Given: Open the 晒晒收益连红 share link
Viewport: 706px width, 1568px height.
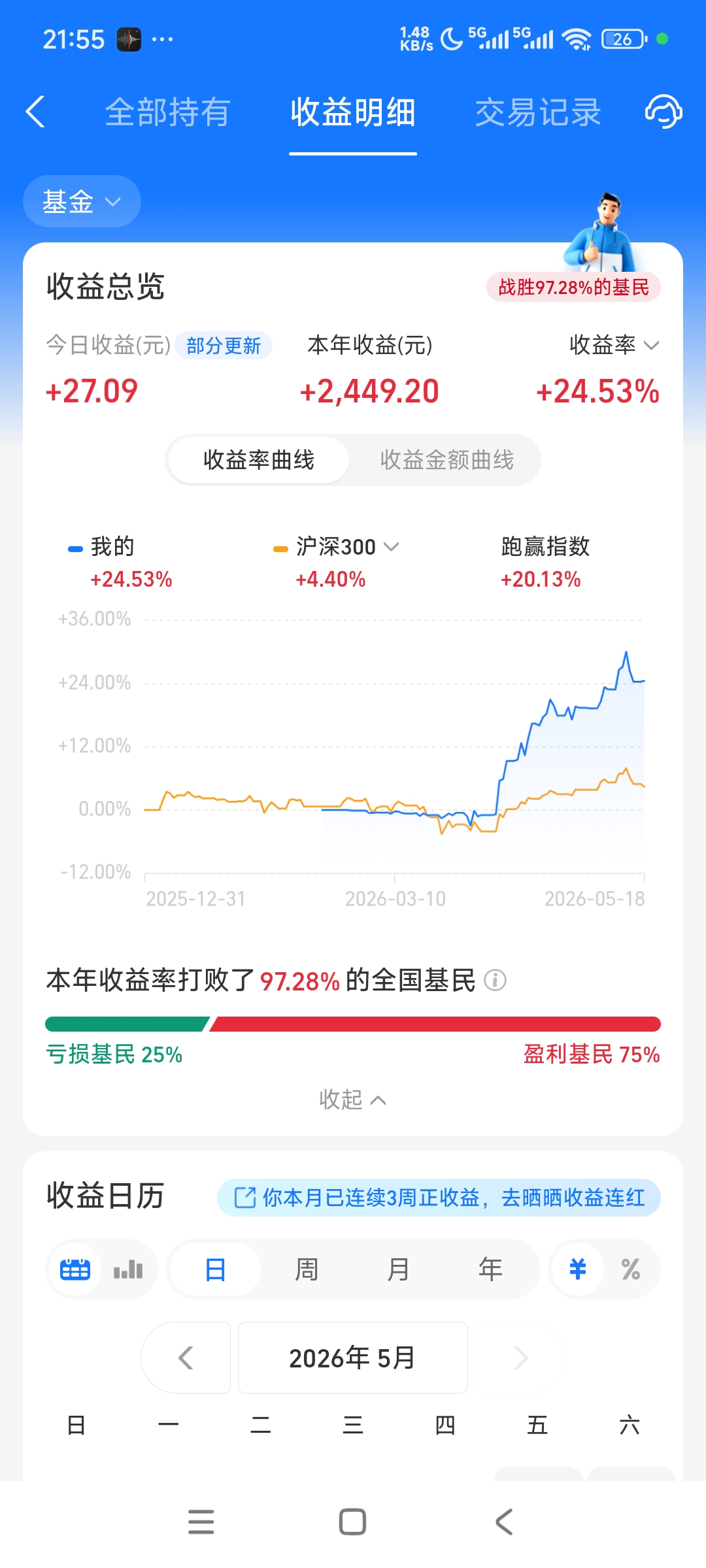Looking at the screenshot, I should pos(439,1198).
